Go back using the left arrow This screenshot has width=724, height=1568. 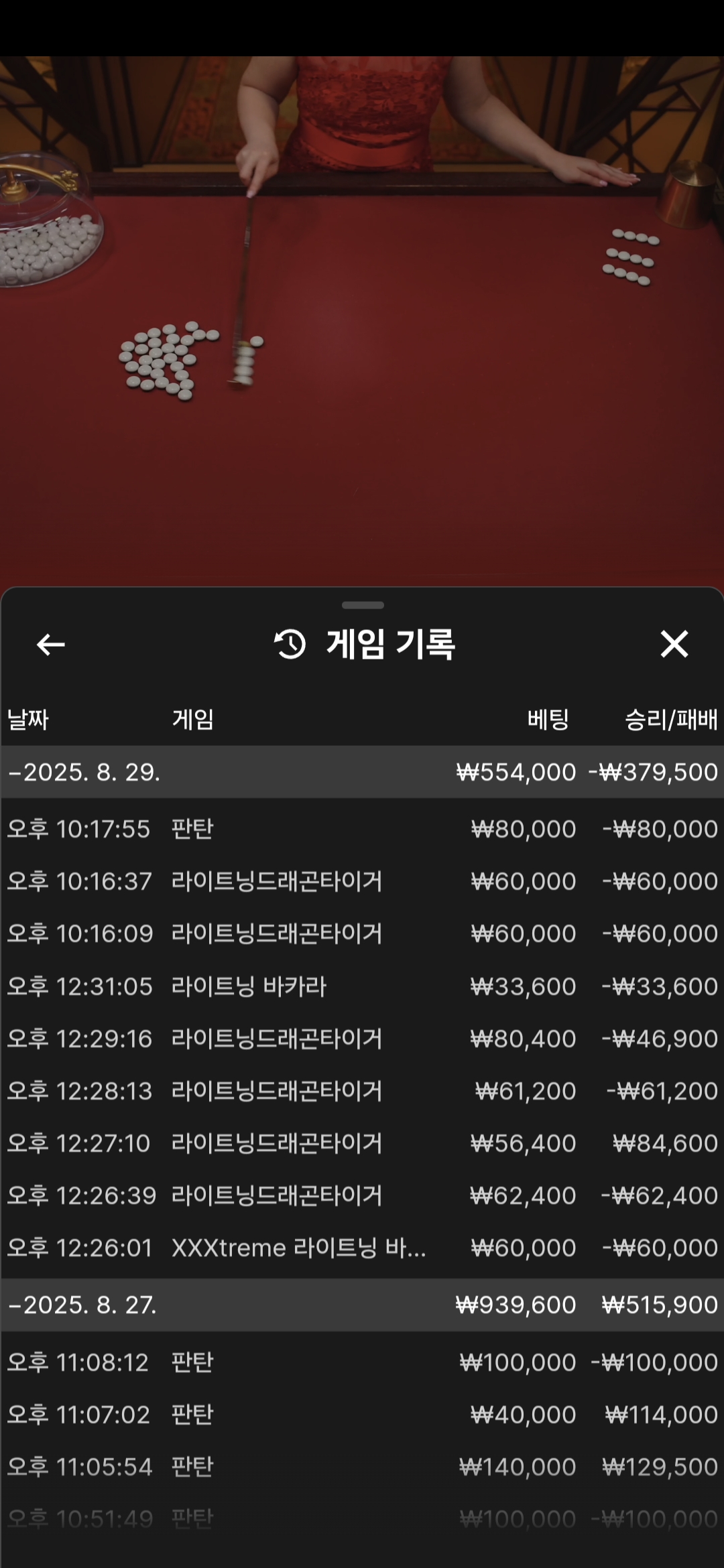pos(50,645)
